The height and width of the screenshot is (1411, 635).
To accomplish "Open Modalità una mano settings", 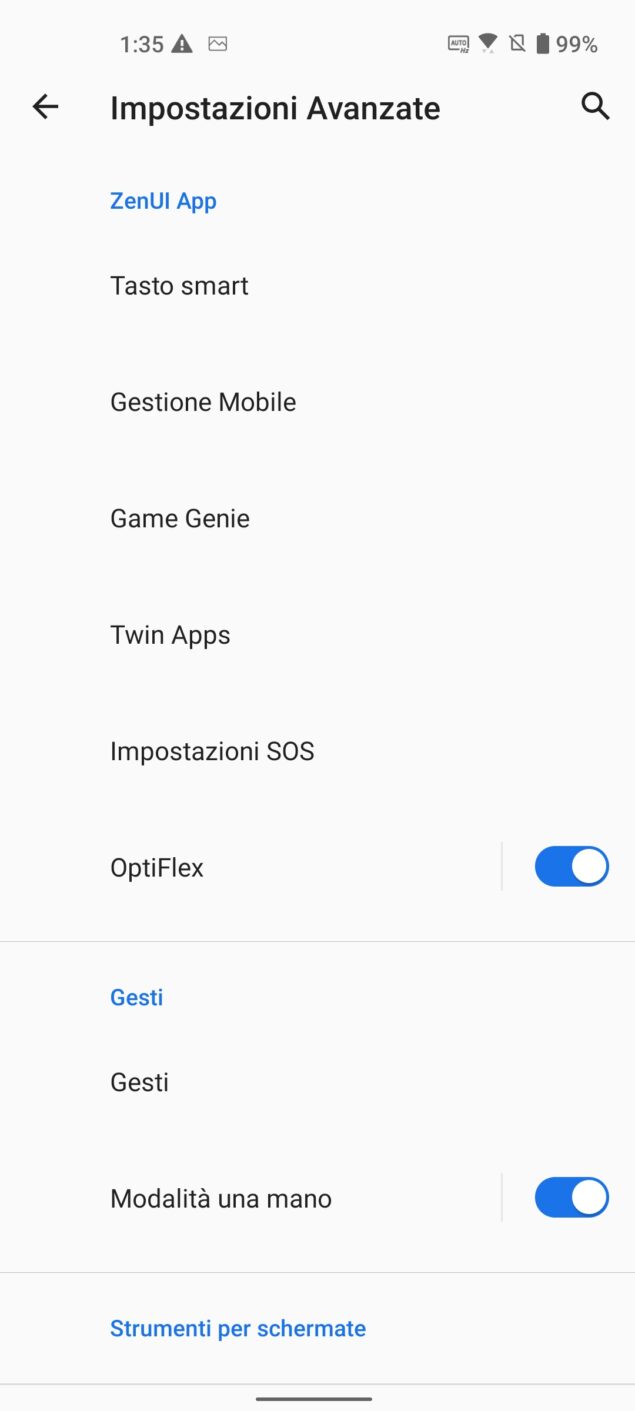I will pos(250,1198).
